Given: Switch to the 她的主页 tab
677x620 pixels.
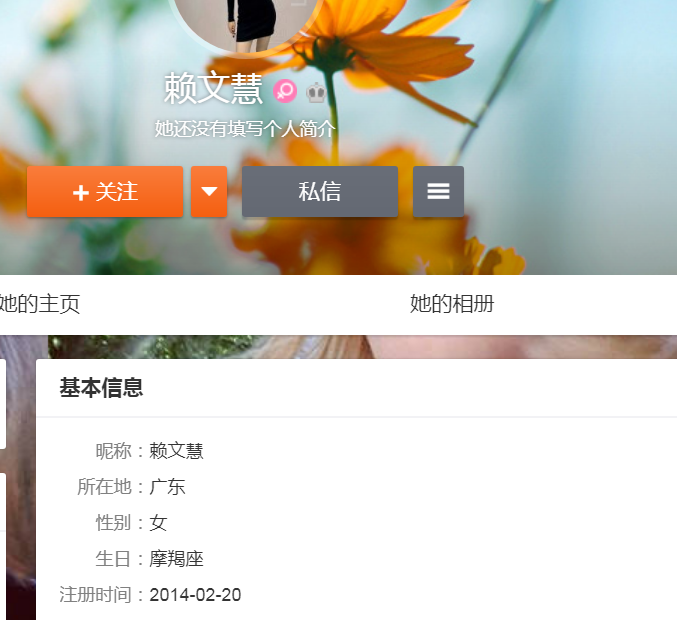Looking at the screenshot, I should (x=40, y=305).
